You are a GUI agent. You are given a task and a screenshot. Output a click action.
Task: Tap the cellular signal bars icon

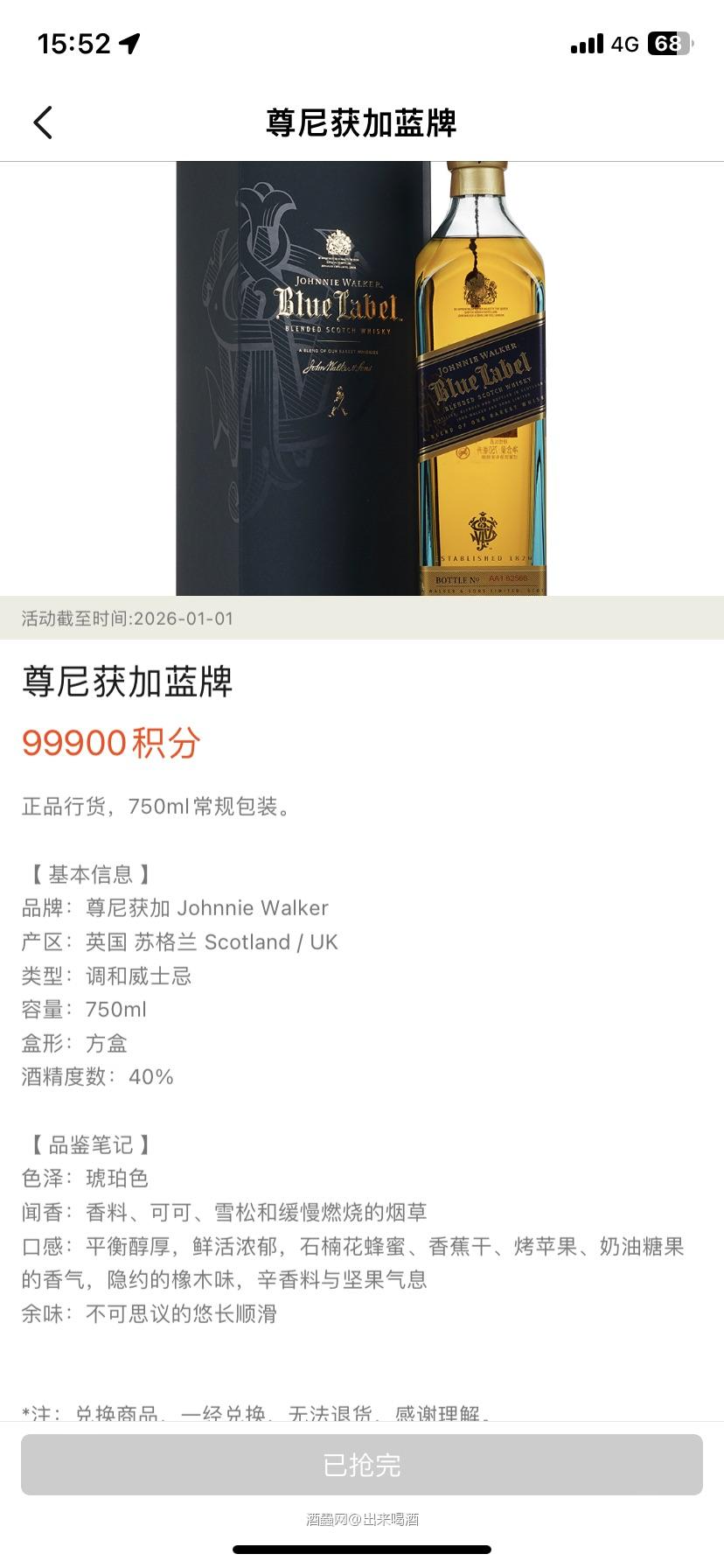pyautogui.click(x=587, y=43)
